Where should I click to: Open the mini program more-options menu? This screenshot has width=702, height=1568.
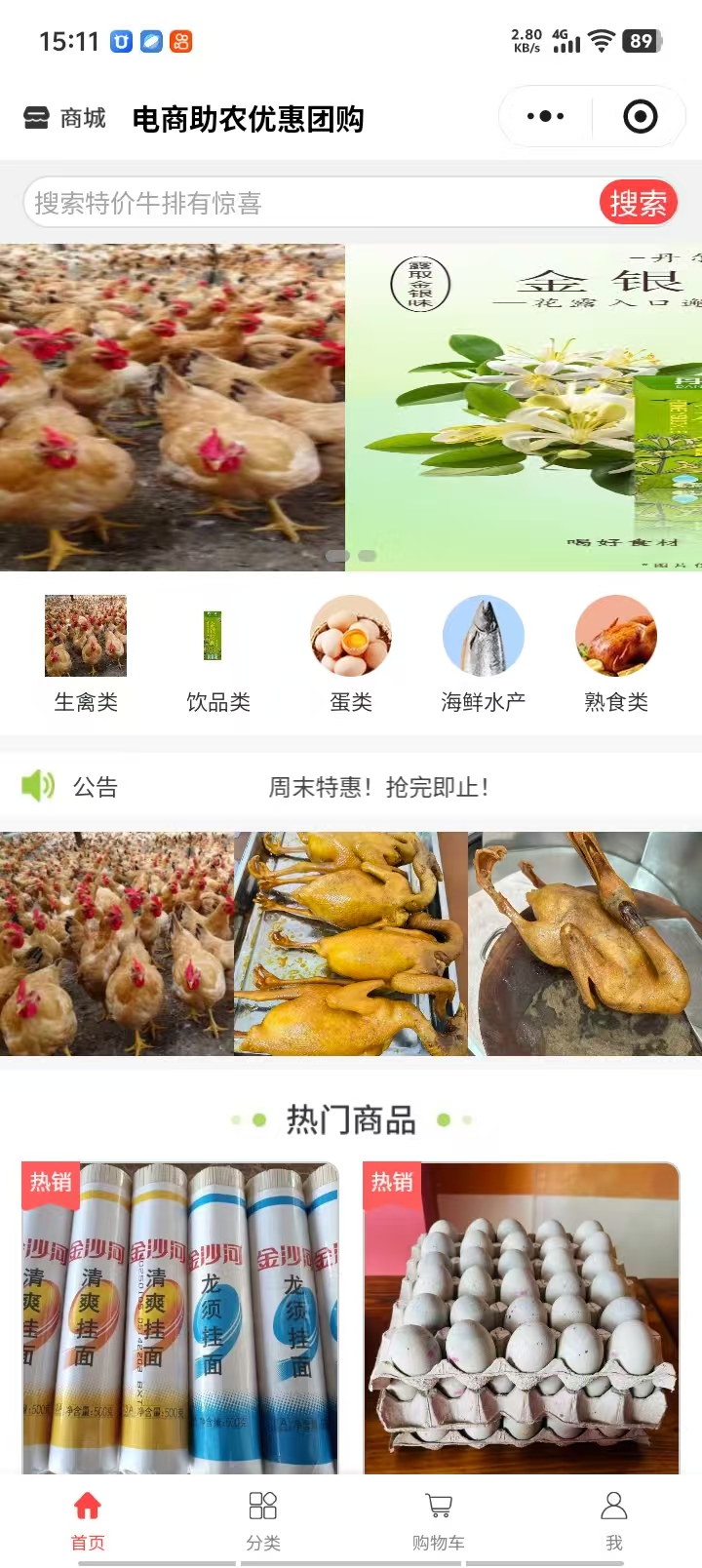(x=545, y=117)
